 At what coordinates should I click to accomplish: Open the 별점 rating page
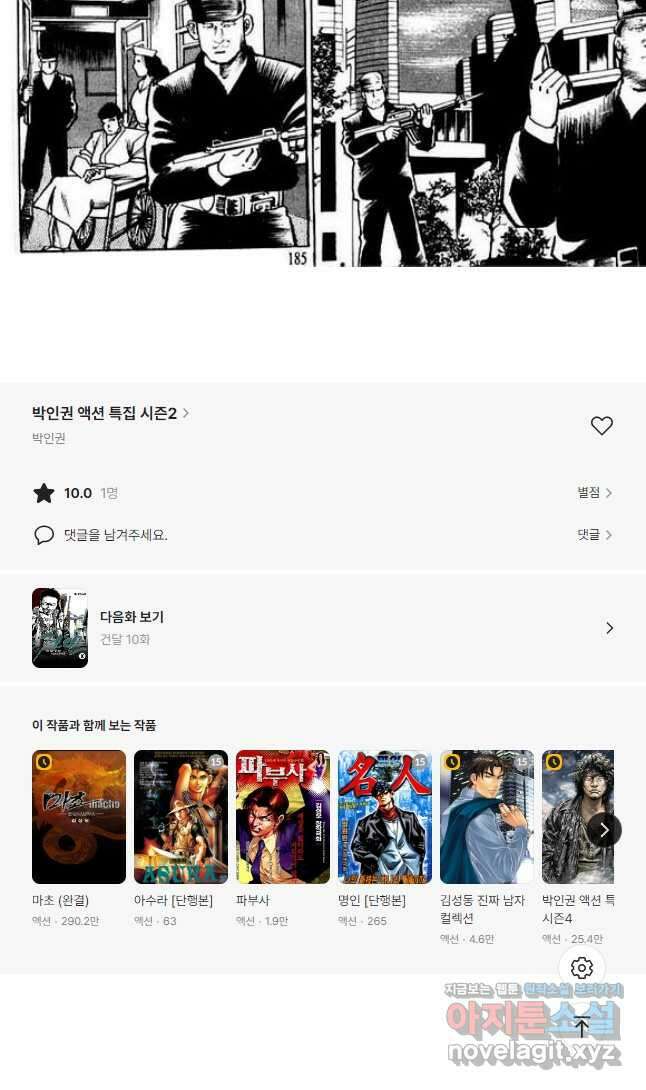[595, 493]
